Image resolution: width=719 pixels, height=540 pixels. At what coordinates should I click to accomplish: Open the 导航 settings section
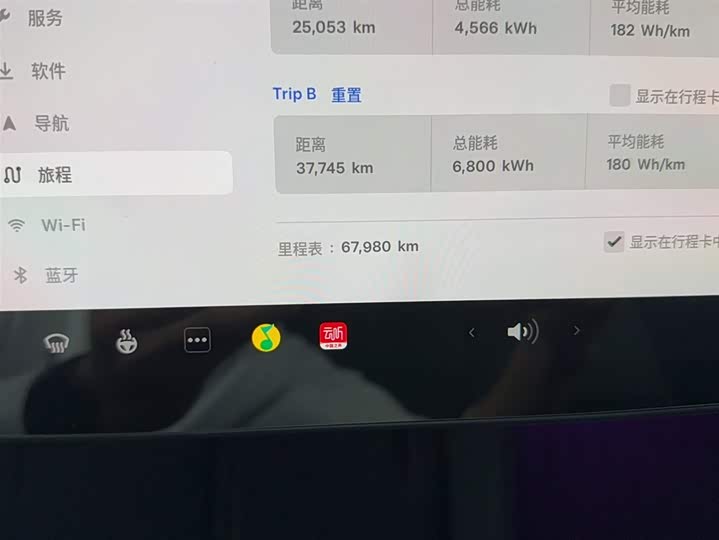50,124
